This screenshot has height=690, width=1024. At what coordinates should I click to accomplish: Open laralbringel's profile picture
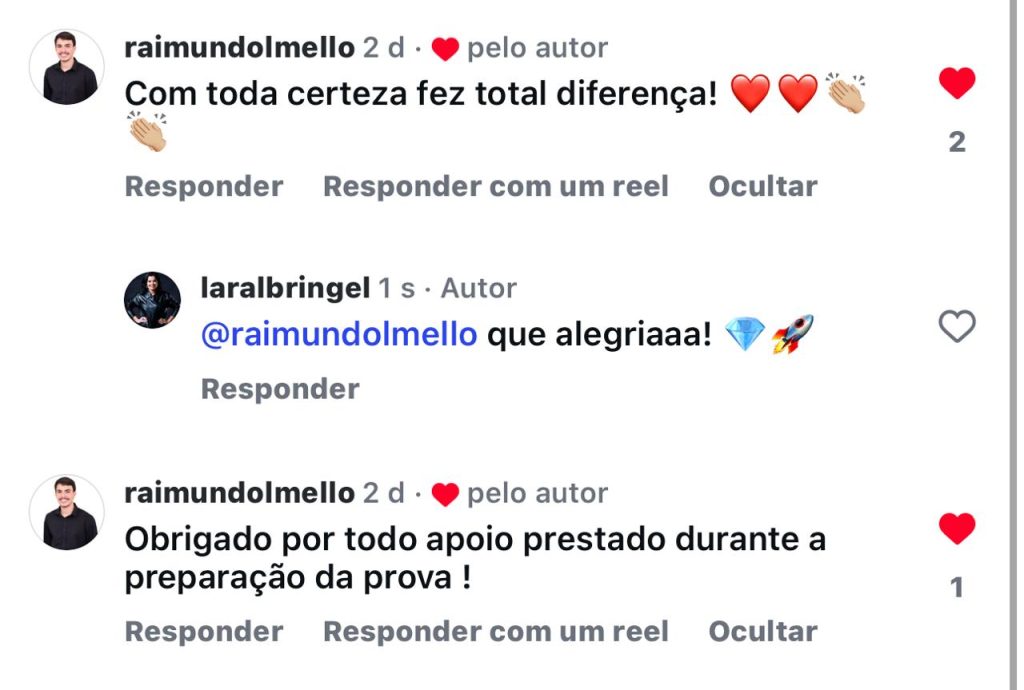pos(152,299)
